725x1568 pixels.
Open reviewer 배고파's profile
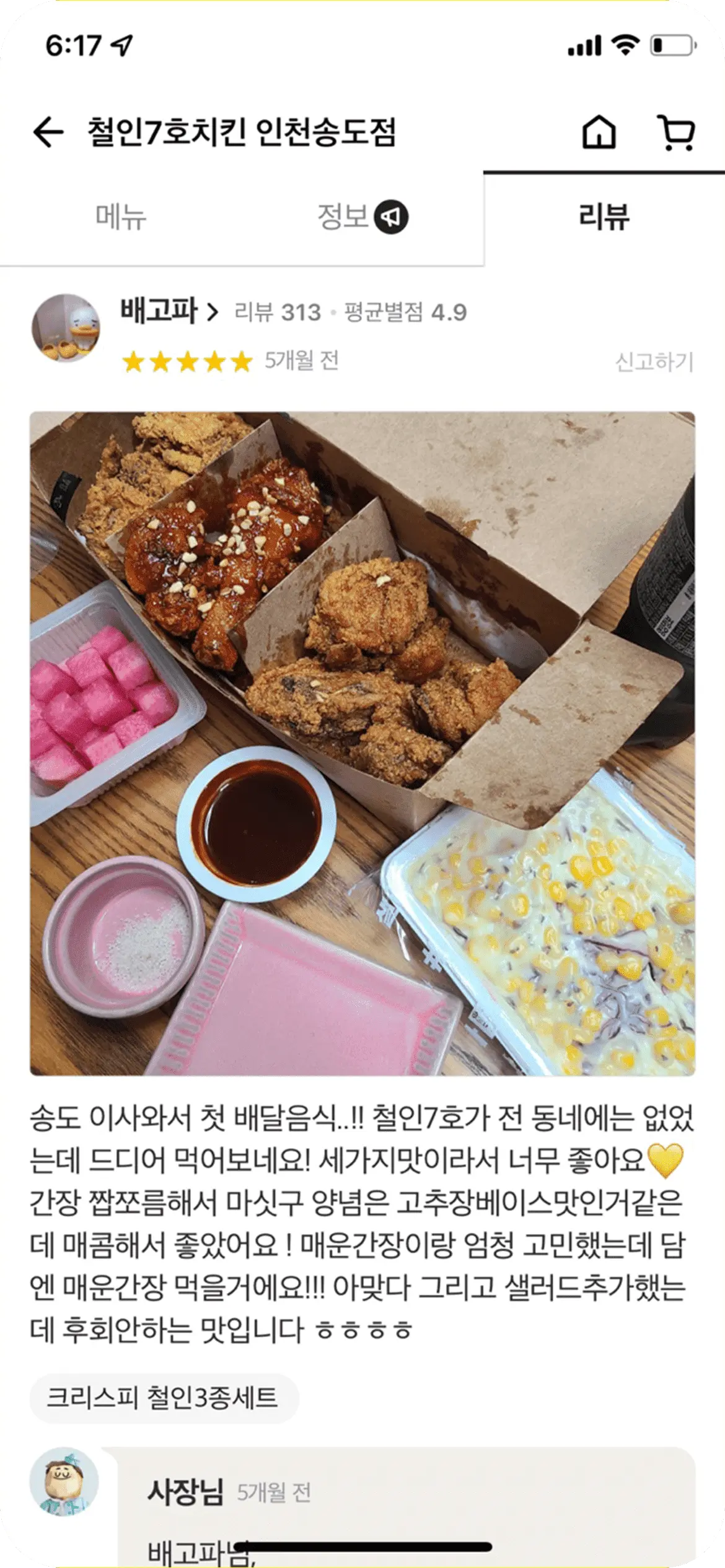(169, 311)
